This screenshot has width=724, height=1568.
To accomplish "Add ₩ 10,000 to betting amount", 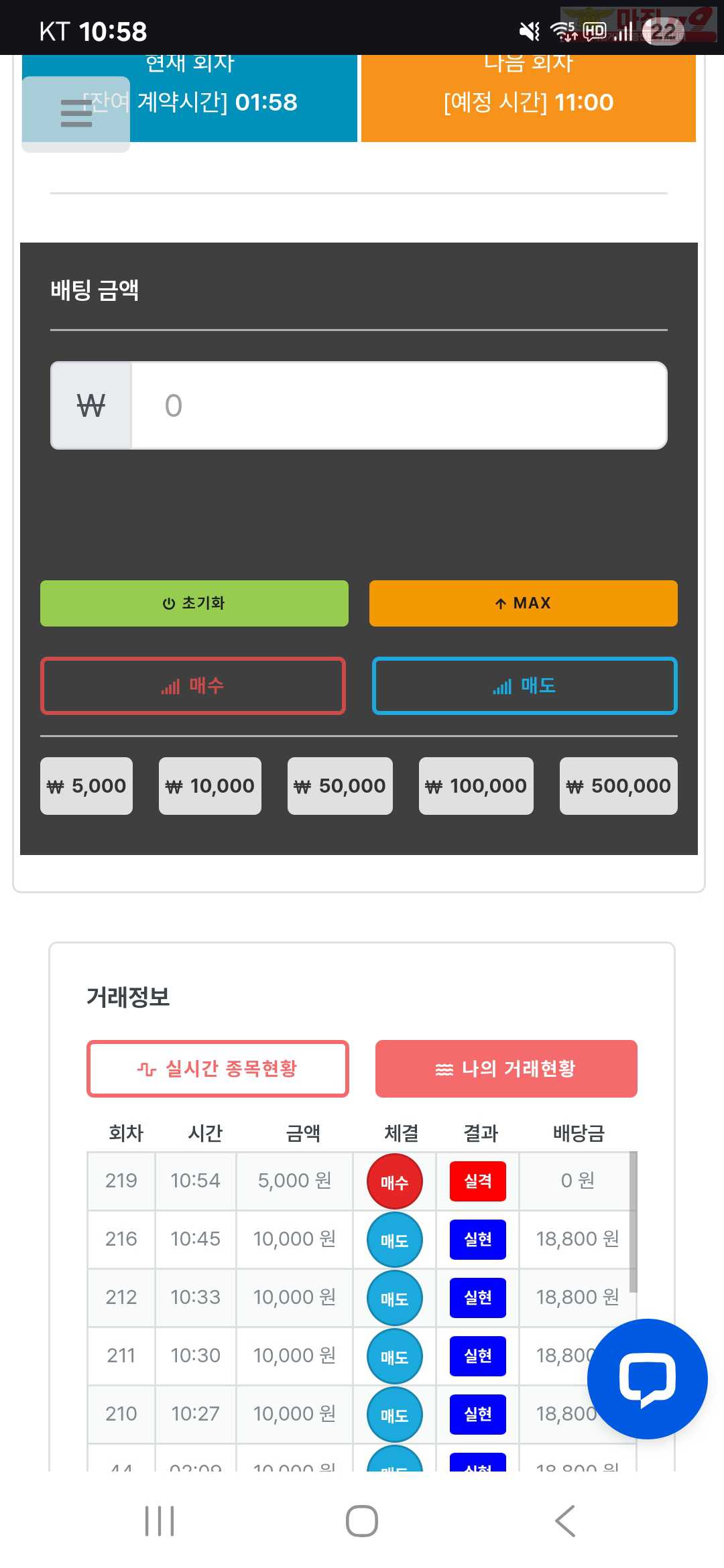I will pyautogui.click(x=210, y=786).
